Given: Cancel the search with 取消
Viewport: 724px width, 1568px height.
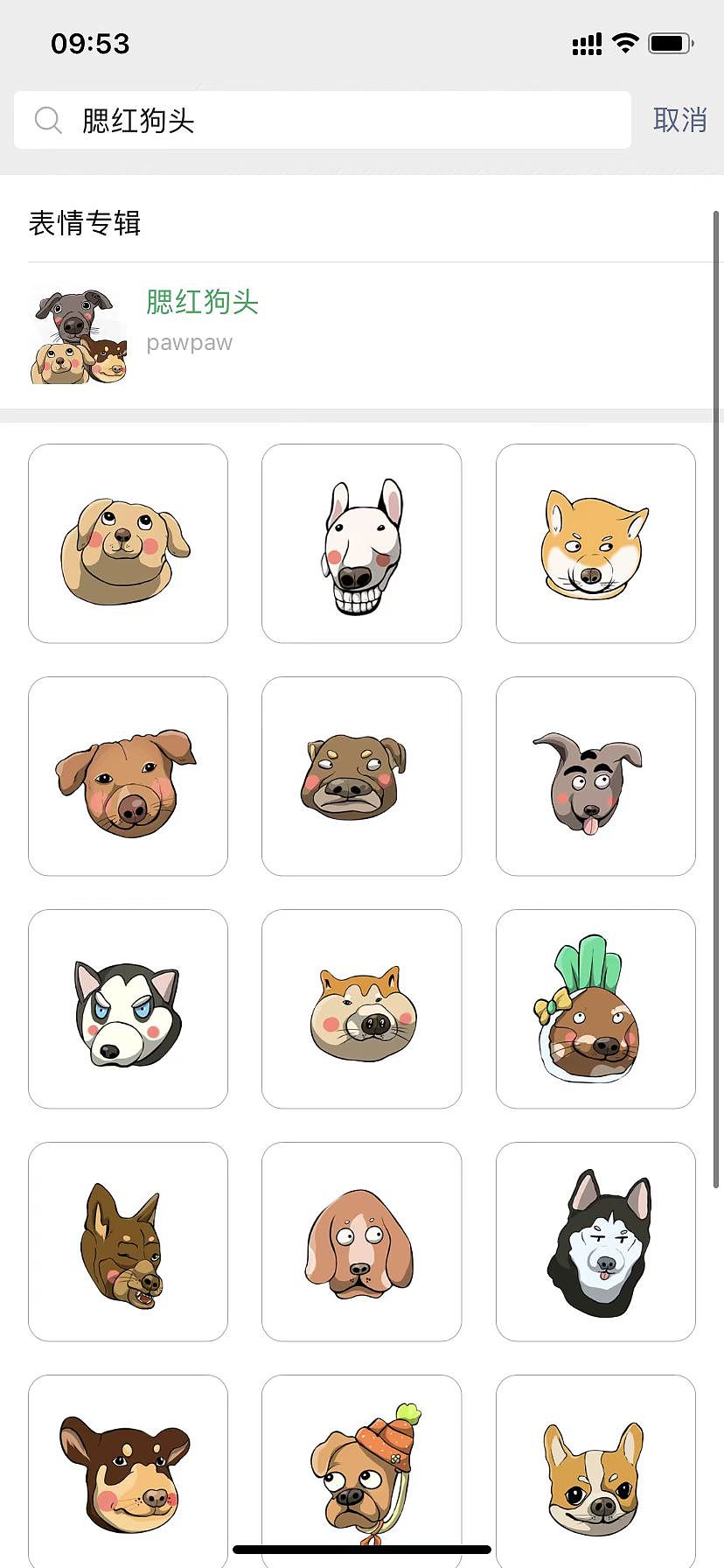Looking at the screenshot, I should click(679, 120).
